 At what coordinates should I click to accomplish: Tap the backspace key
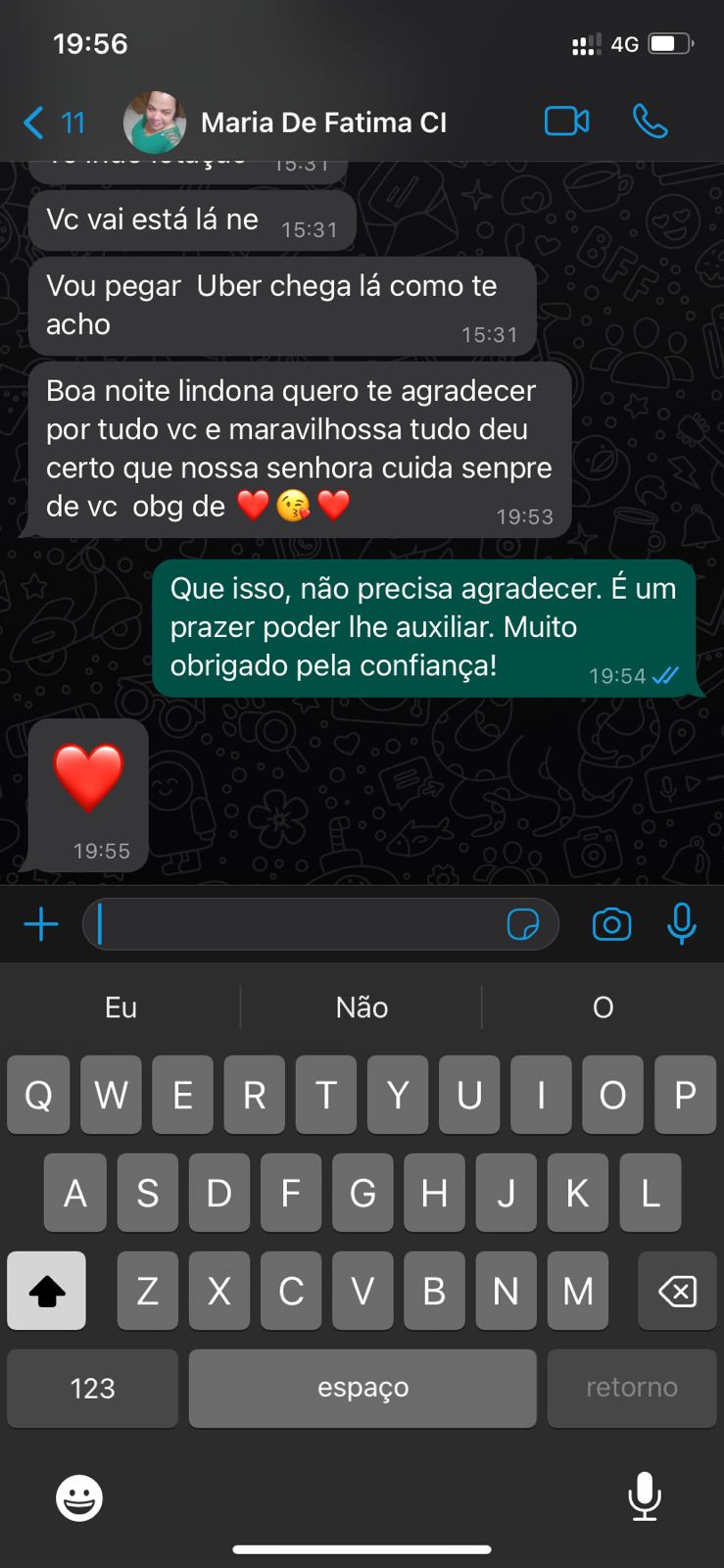(x=677, y=1291)
